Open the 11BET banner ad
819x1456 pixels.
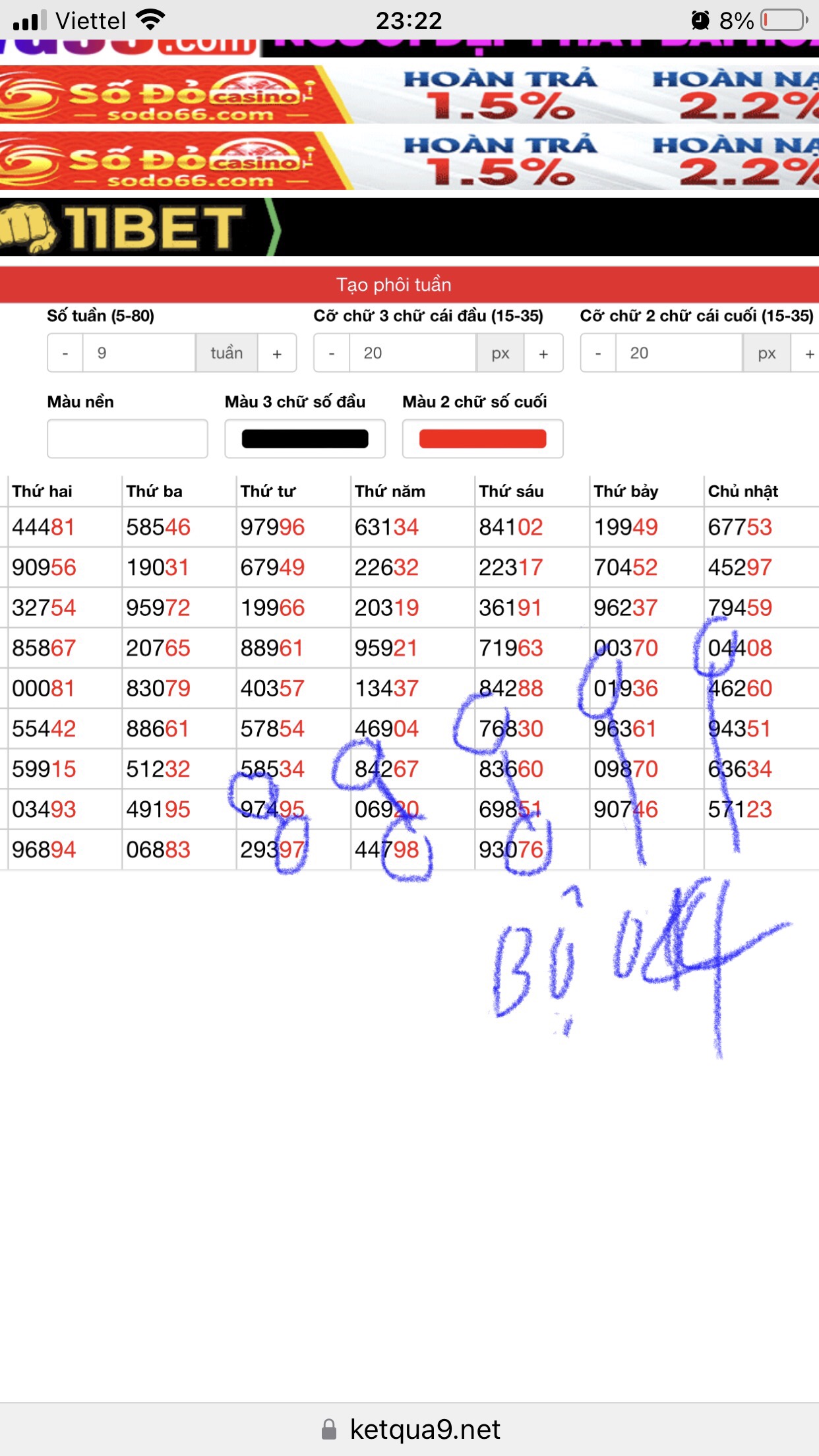click(x=409, y=228)
